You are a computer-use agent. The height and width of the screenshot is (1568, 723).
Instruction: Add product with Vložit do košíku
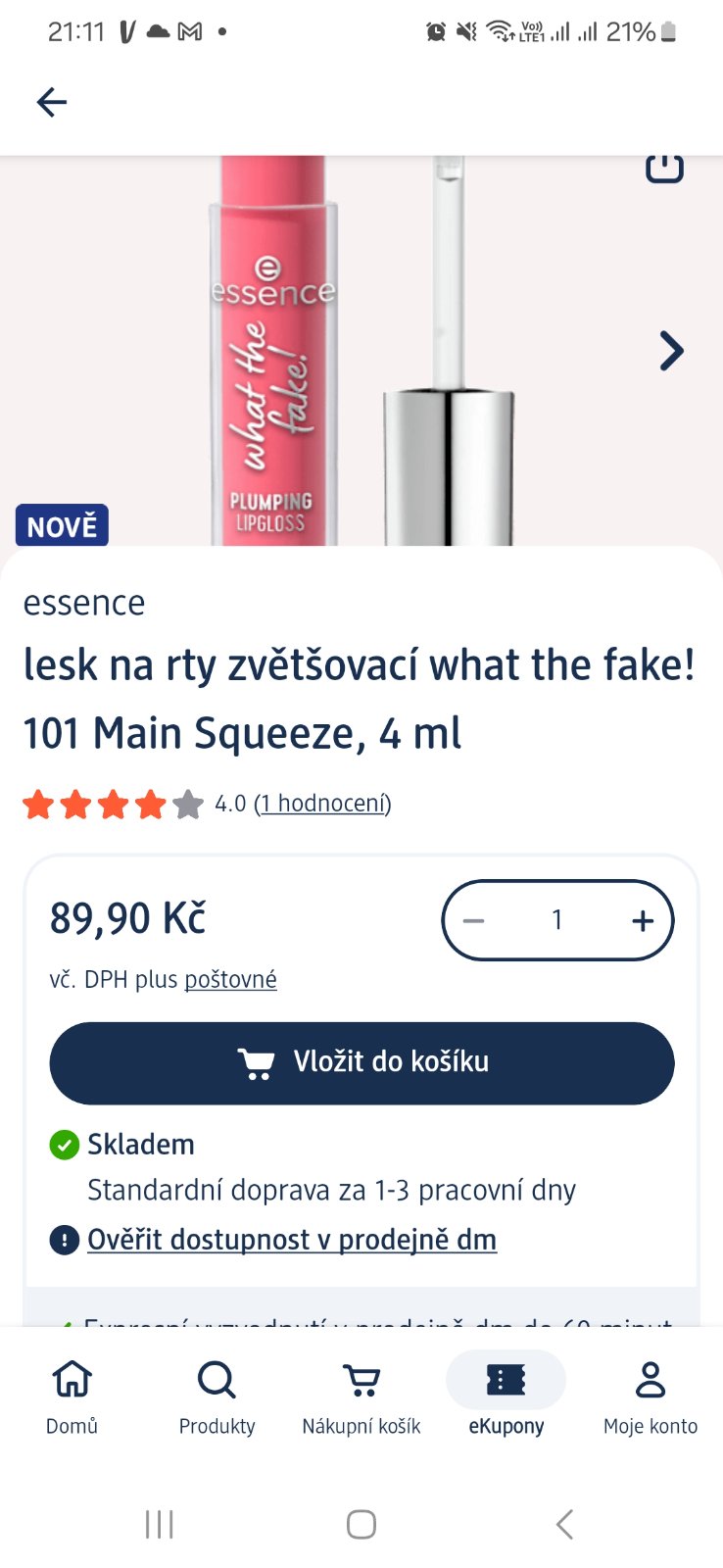pos(361,1062)
